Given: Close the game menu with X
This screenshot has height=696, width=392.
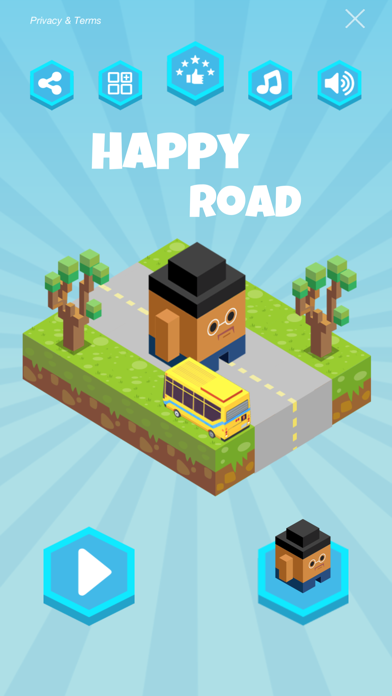Looking at the screenshot, I should click(355, 19).
